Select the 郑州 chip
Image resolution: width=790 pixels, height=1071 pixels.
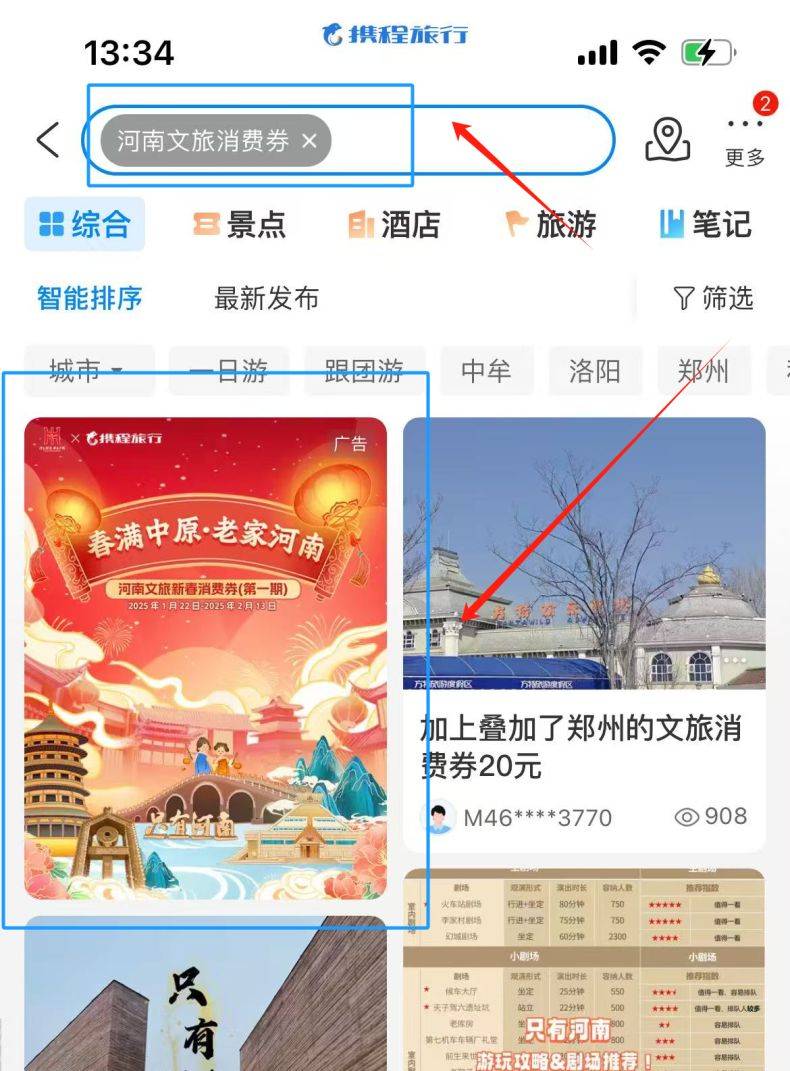click(703, 372)
